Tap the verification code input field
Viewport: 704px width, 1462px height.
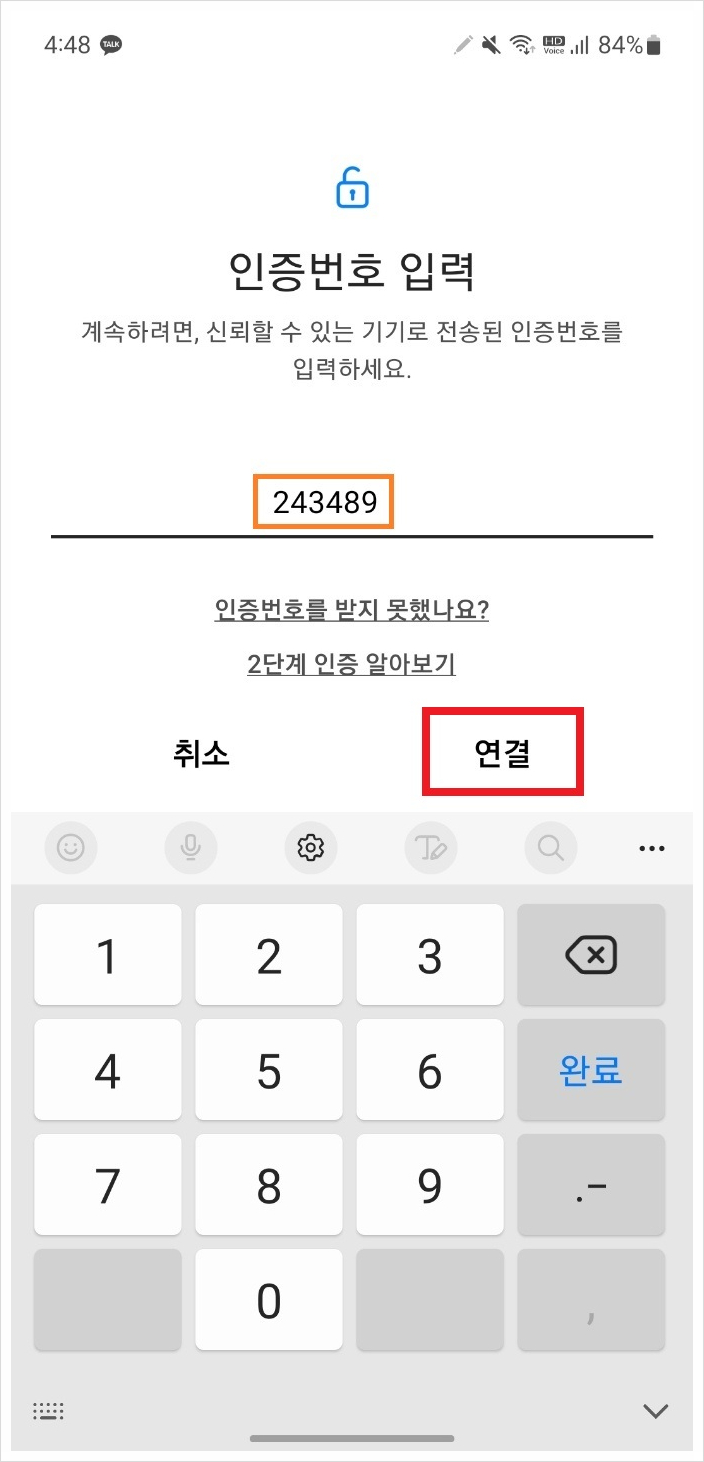click(x=352, y=503)
